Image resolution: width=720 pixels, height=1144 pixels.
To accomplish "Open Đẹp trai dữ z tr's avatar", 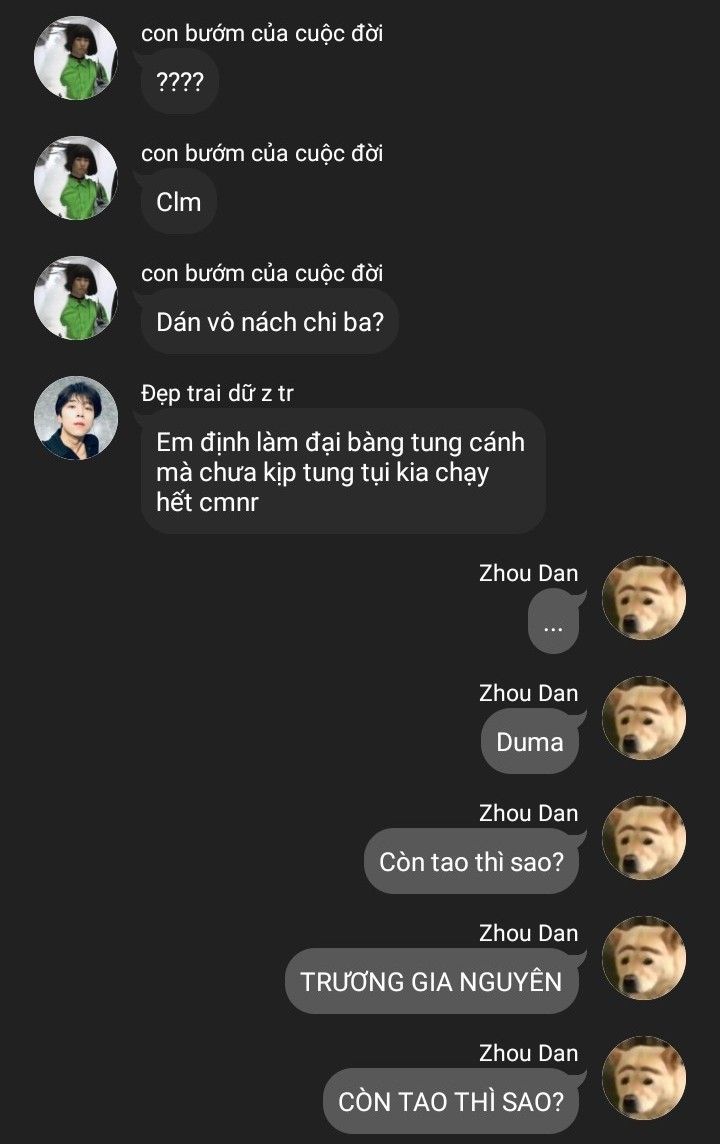I will click(x=76, y=418).
